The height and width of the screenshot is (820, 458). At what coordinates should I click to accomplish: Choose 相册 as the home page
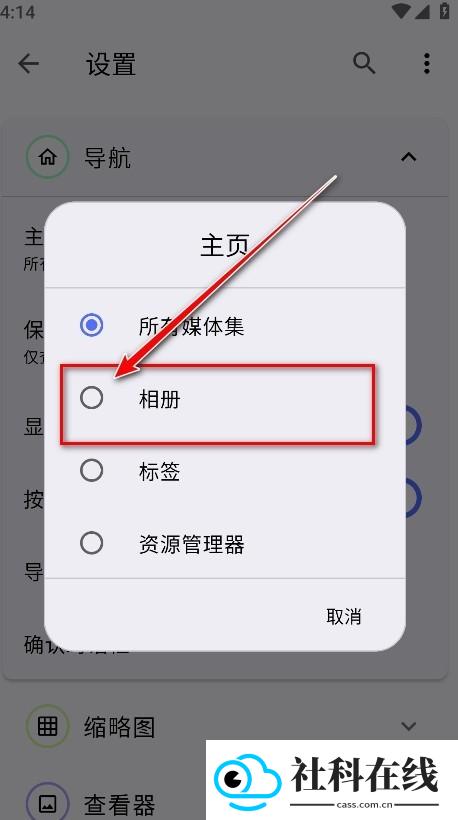click(225, 398)
